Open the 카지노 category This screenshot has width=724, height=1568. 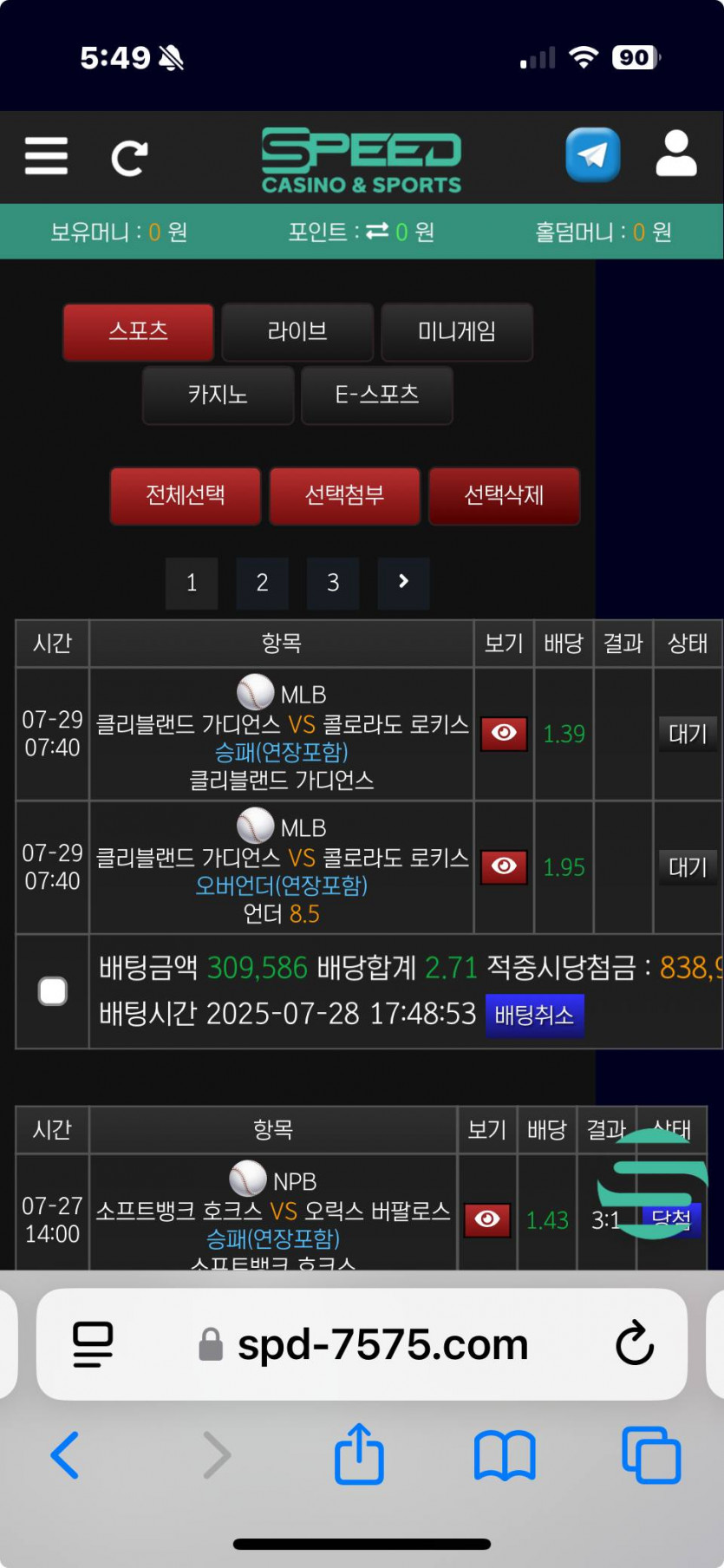tap(218, 395)
